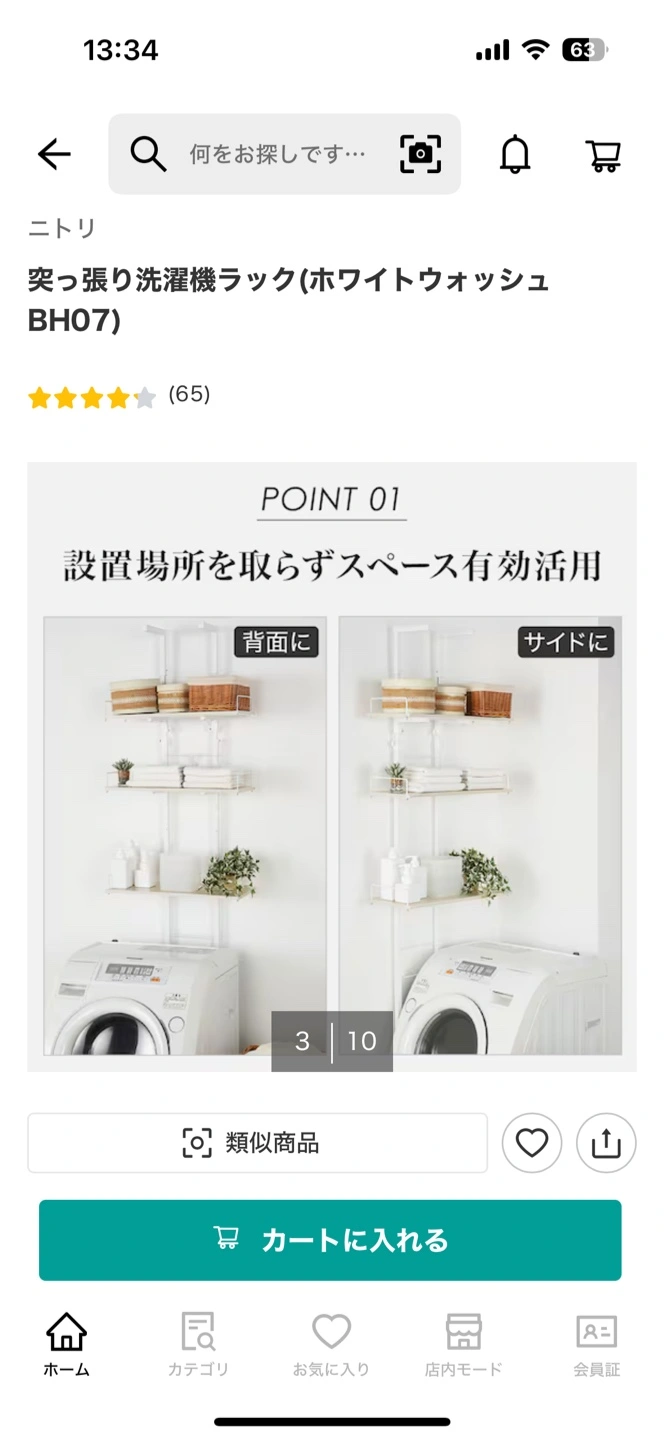Image resolution: width=664 pixels, height=1440 pixels.
Task: Open camera image search
Action: pos(421,154)
